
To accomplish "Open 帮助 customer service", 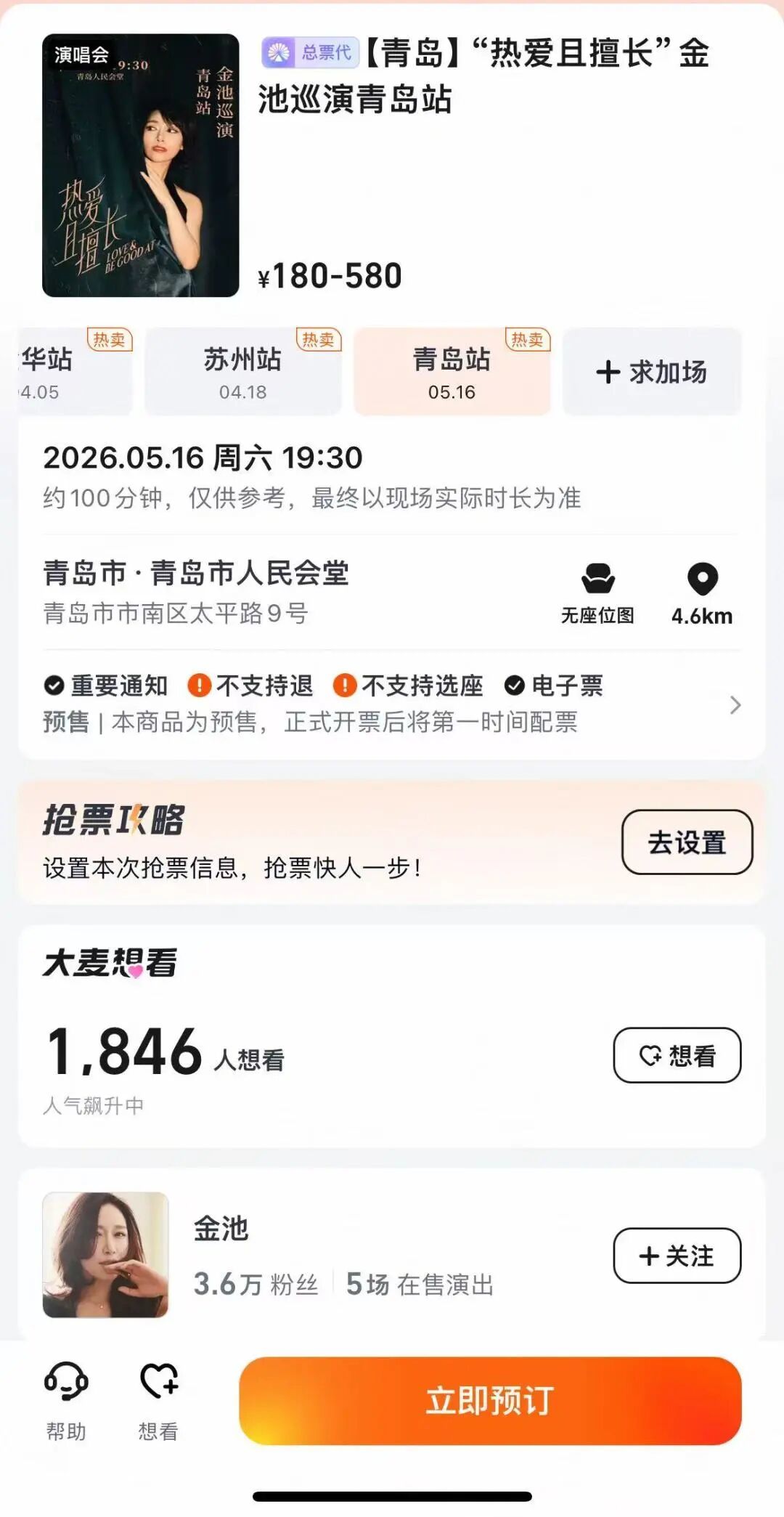I will tap(66, 1401).
